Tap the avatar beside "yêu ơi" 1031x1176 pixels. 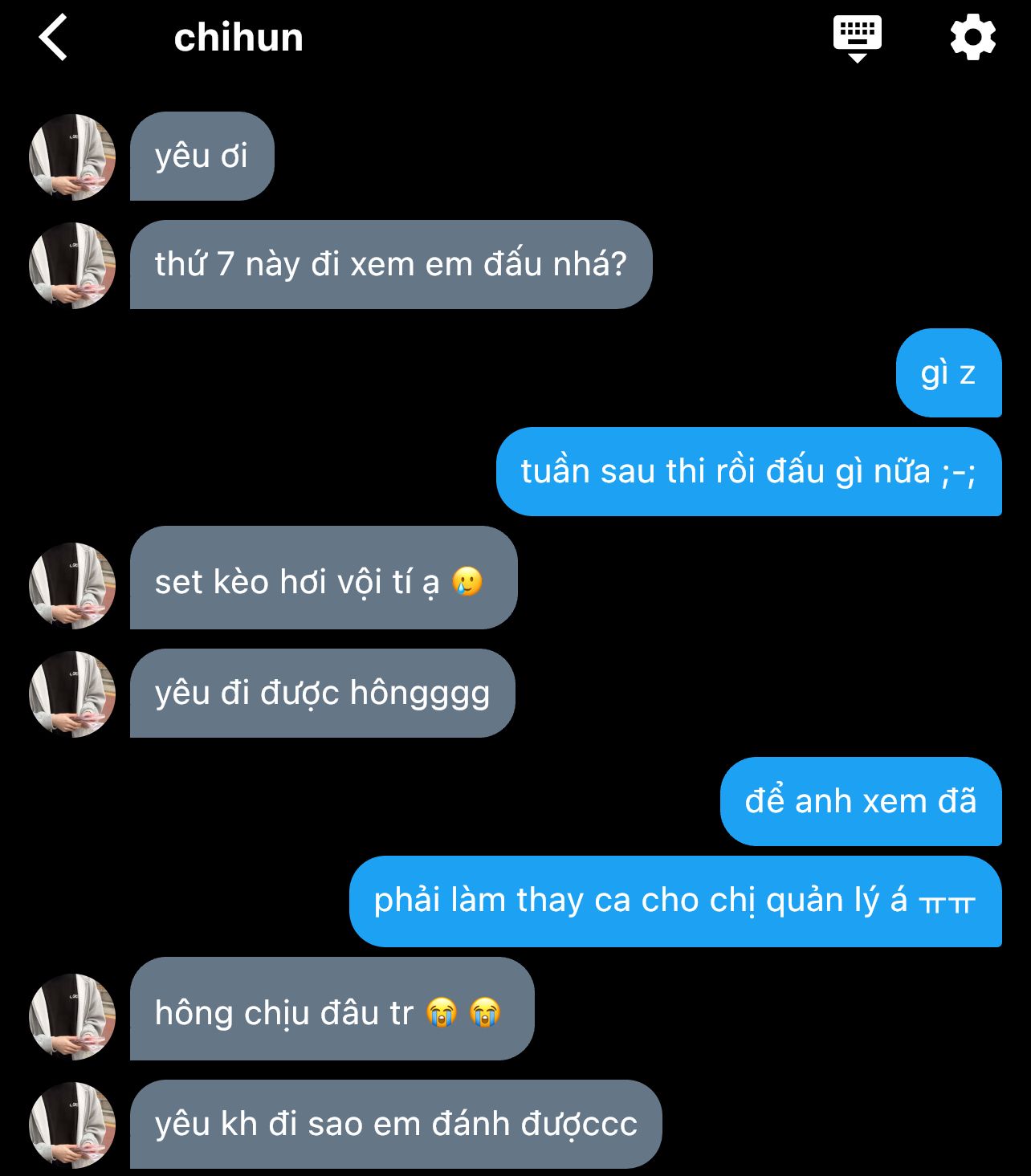pyautogui.click(x=72, y=157)
